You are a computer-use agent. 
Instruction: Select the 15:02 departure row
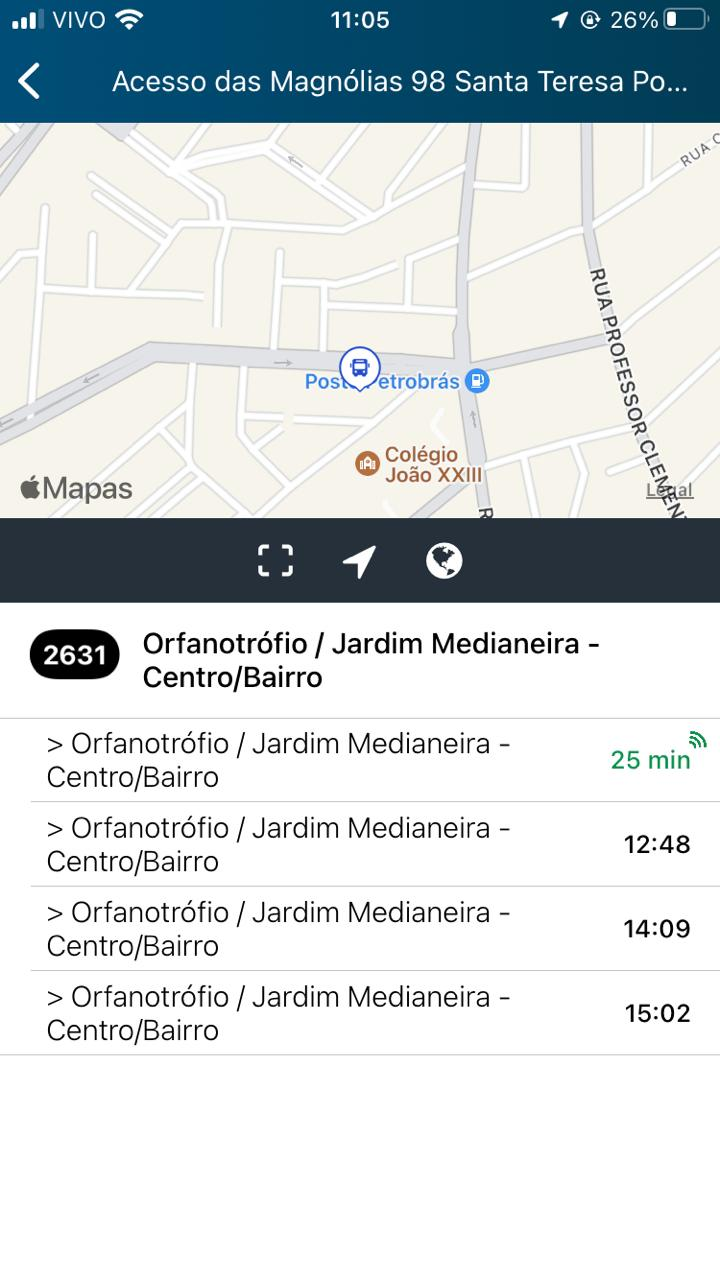click(x=360, y=1013)
